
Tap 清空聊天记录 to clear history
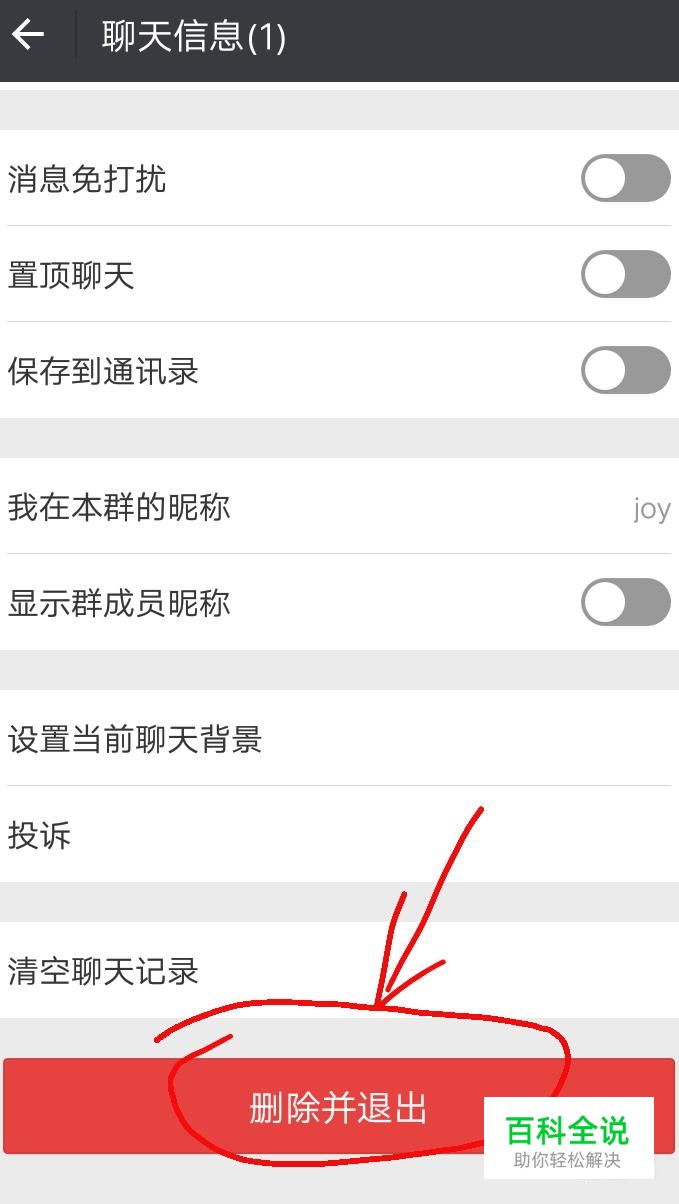pos(339,971)
